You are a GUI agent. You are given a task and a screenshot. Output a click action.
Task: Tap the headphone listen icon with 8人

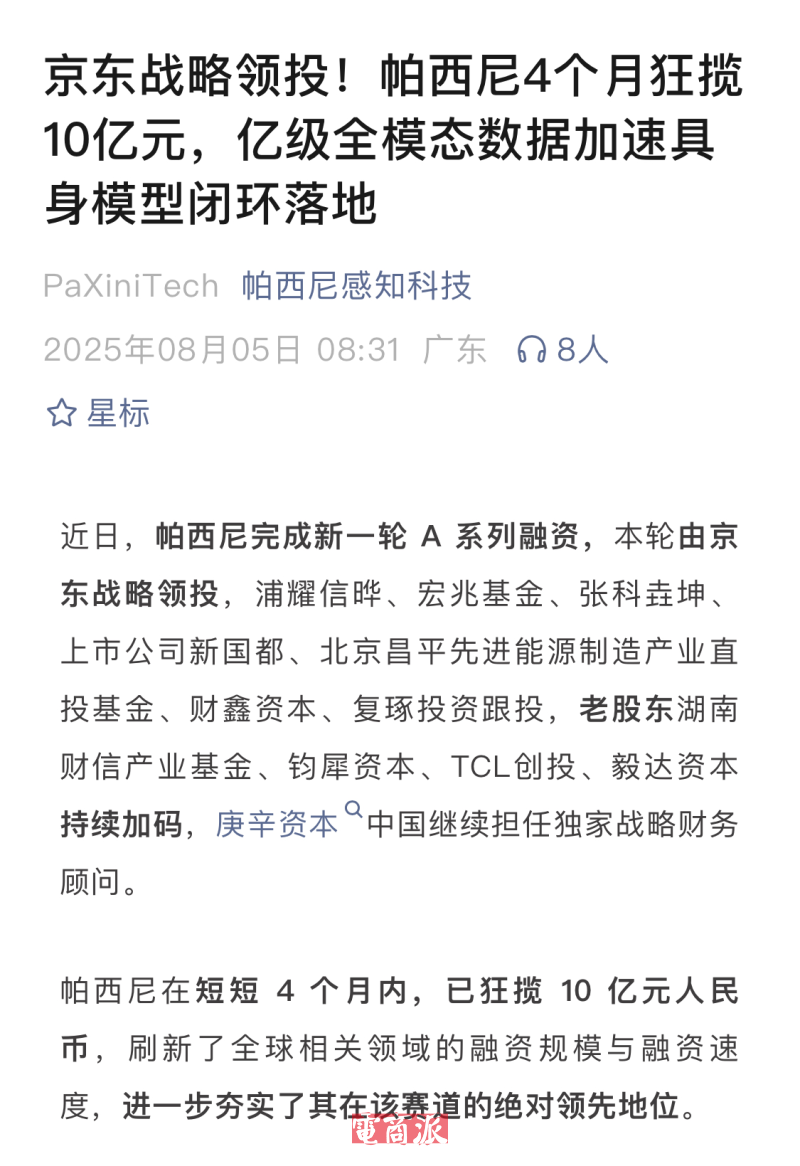(x=561, y=350)
